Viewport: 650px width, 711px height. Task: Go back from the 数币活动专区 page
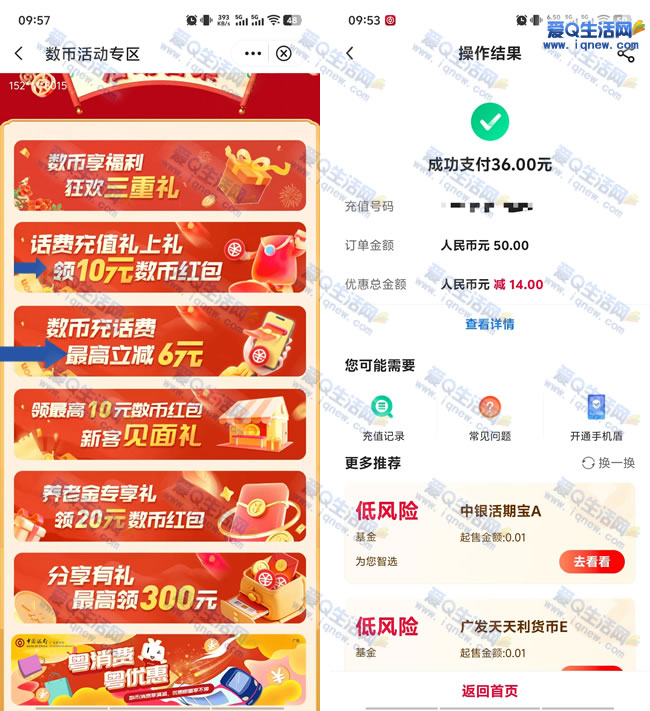click(18, 54)
